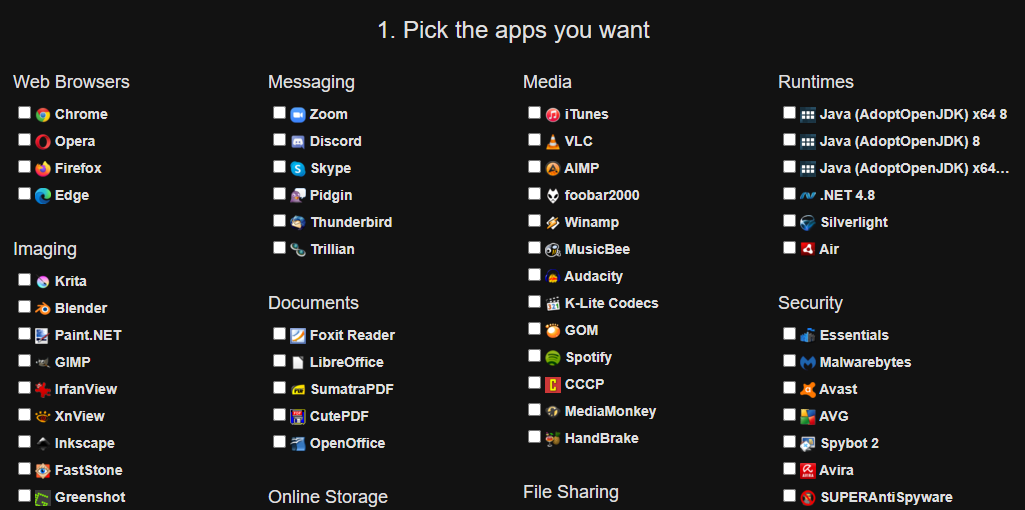The height and width of the screenshot is (510, 1025).
Task: Select Zoom under Messaging
Action: (279, 113)
